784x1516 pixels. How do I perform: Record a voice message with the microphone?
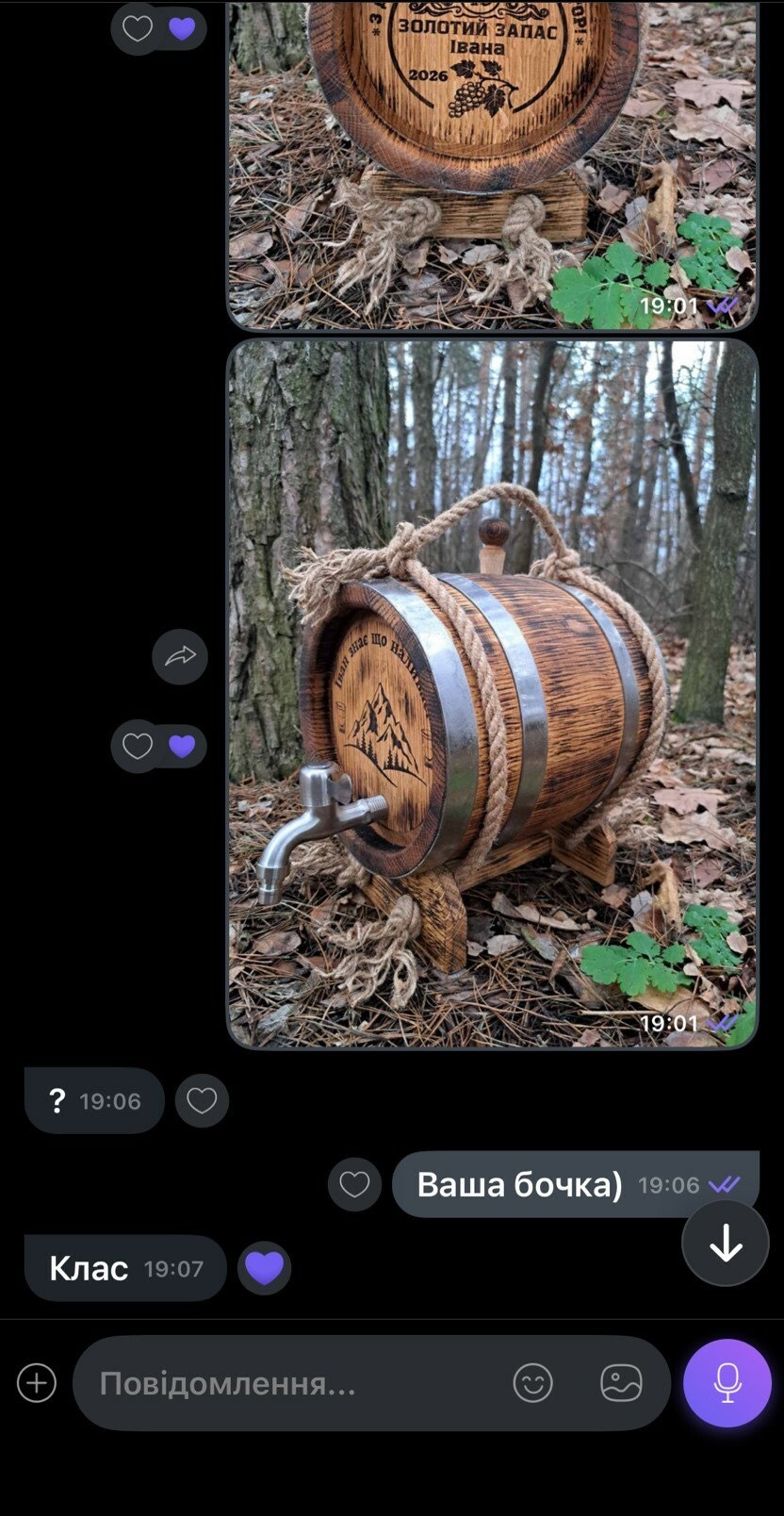coord(727,1383)
